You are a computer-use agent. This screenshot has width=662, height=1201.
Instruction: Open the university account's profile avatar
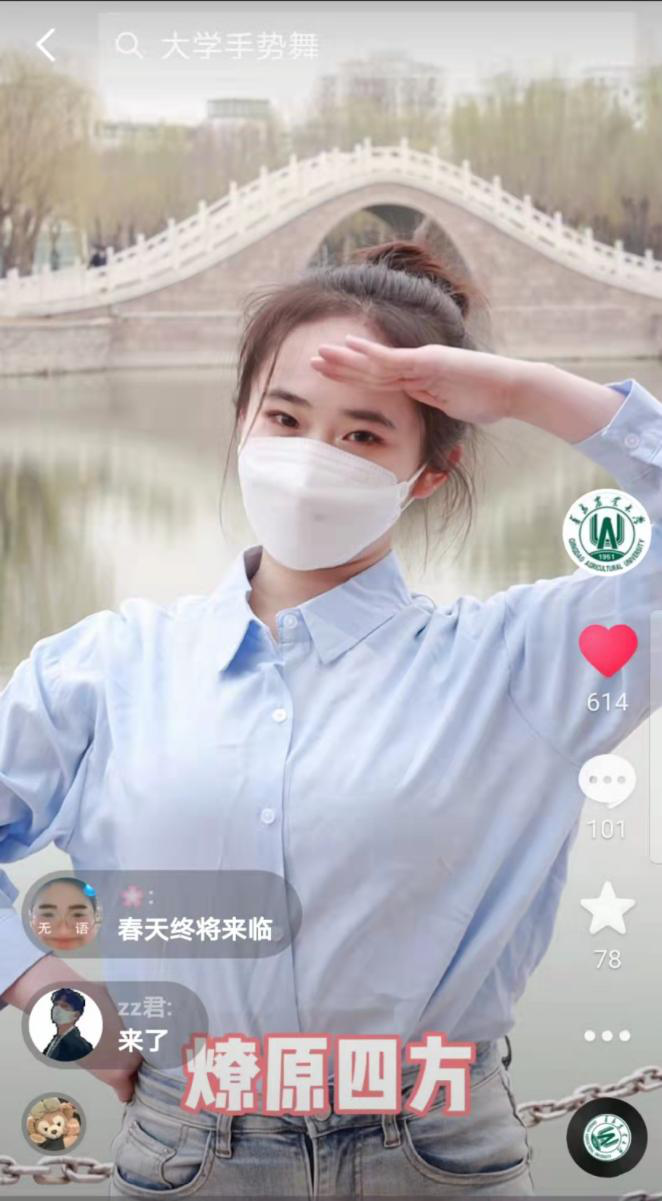tap(606, 531)
